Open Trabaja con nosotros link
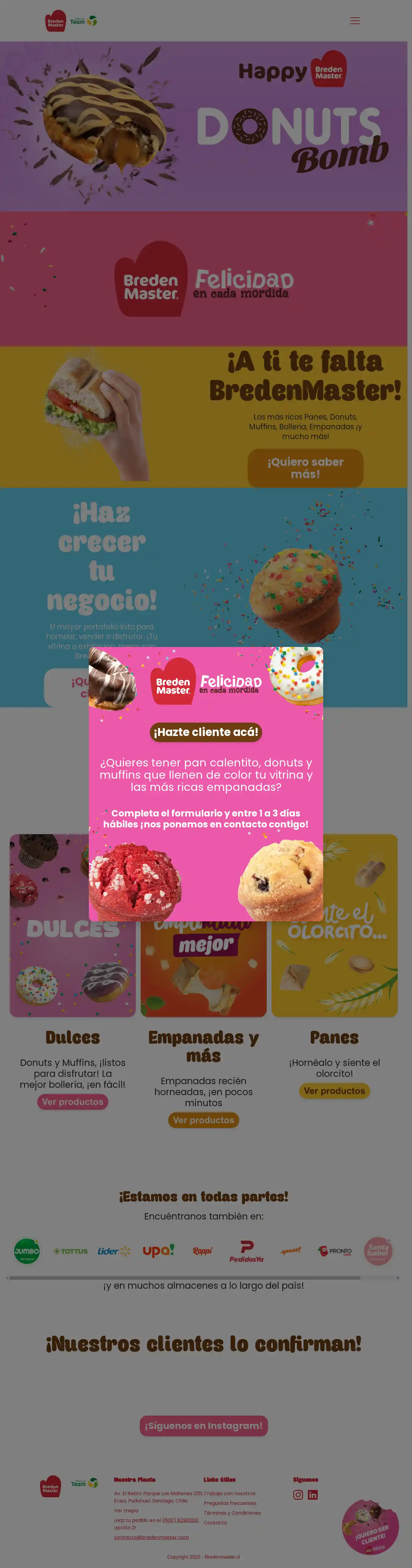Image resolution: width=412 pixels, height=1568 pixels. 230,1493
